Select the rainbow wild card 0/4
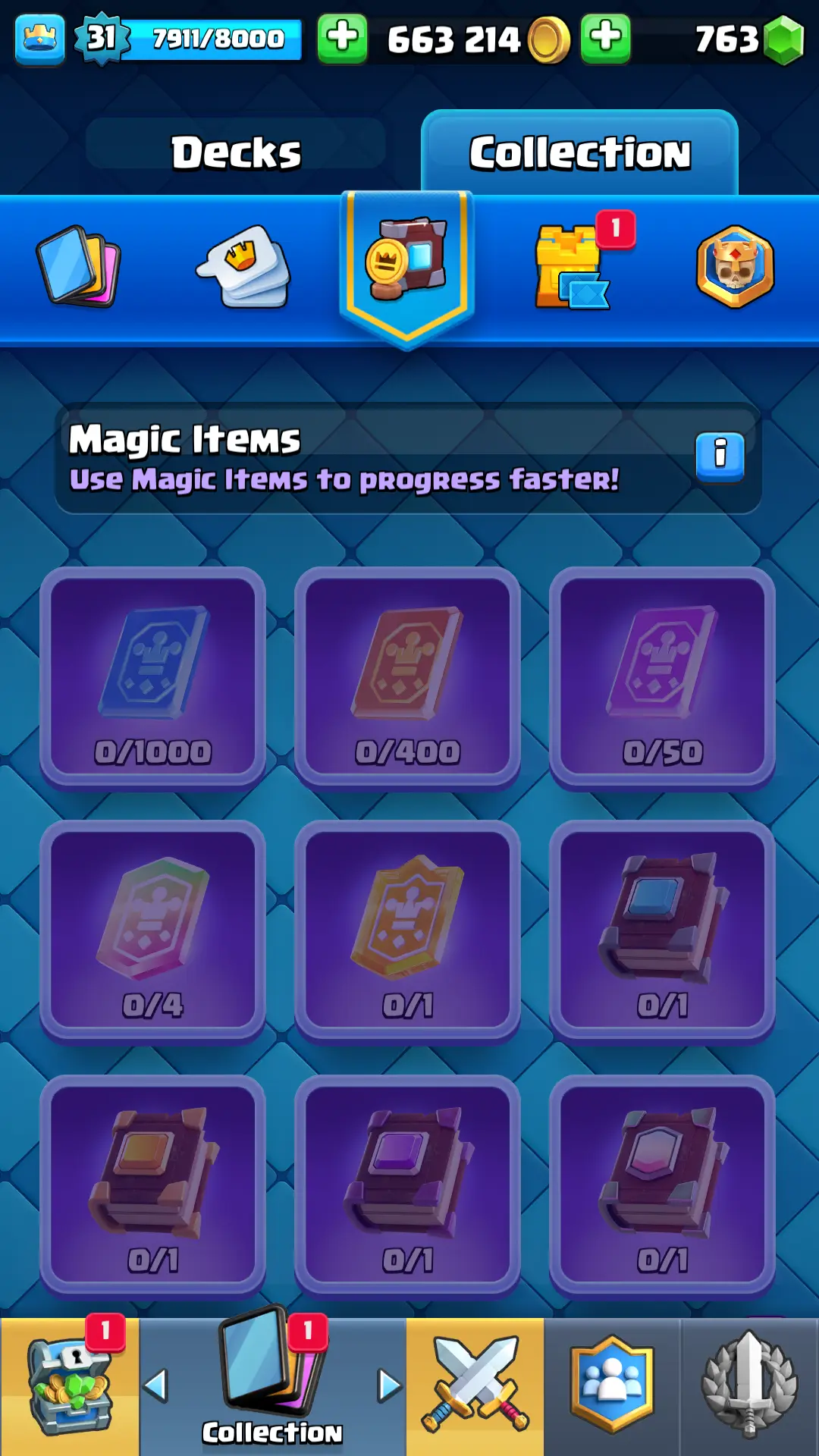 point(152,931)
